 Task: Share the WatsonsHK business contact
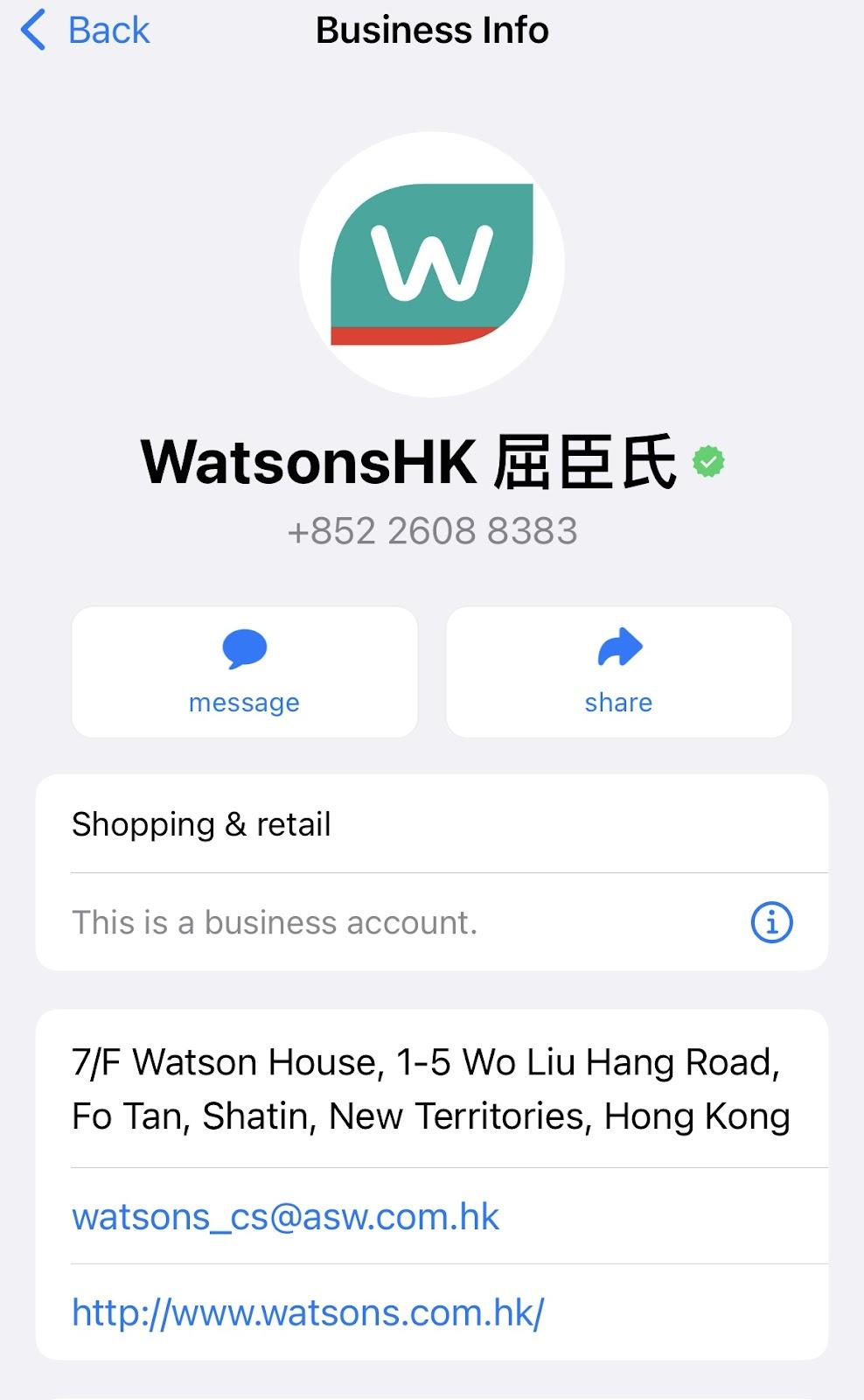coord(618,672)
